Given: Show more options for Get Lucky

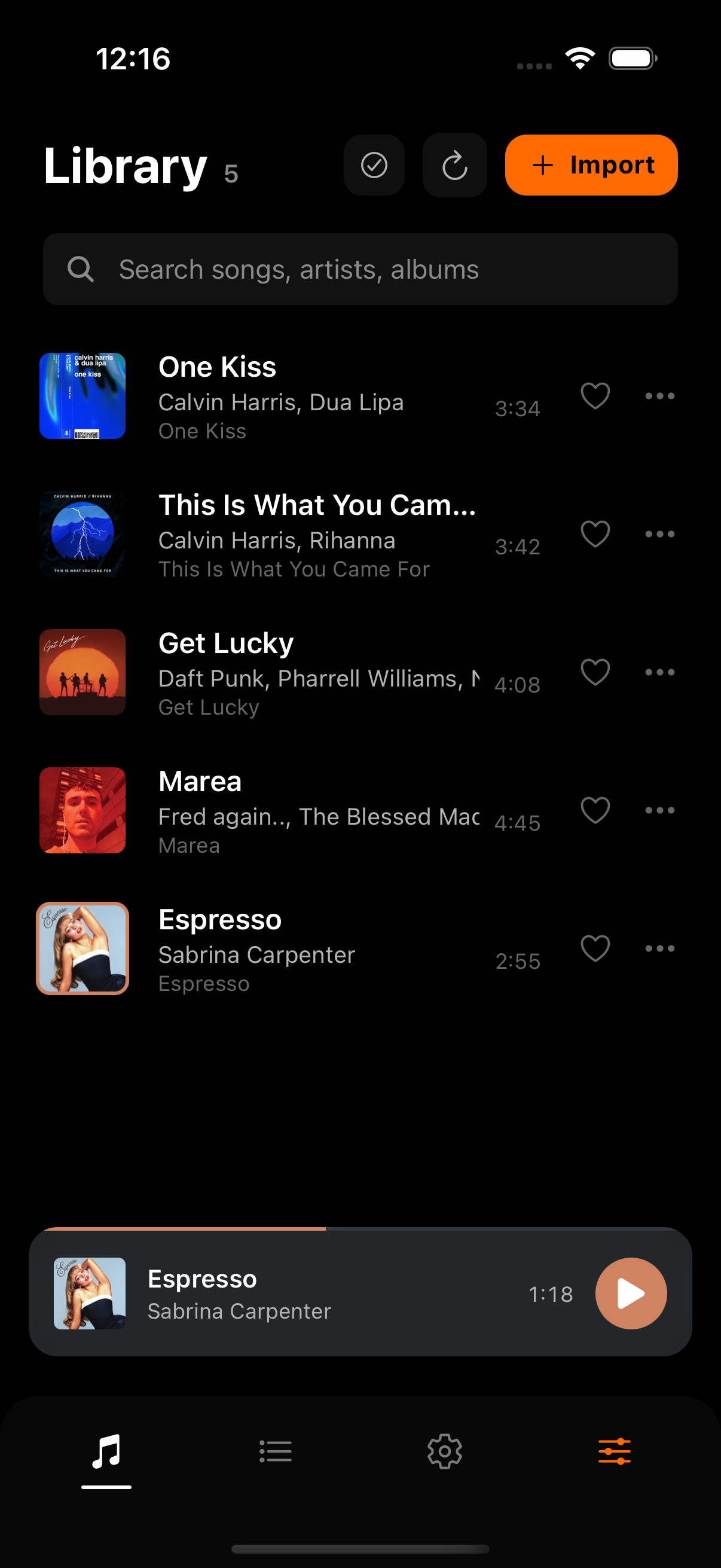Looking at the screenshot, I should click(x=659, y=673).
